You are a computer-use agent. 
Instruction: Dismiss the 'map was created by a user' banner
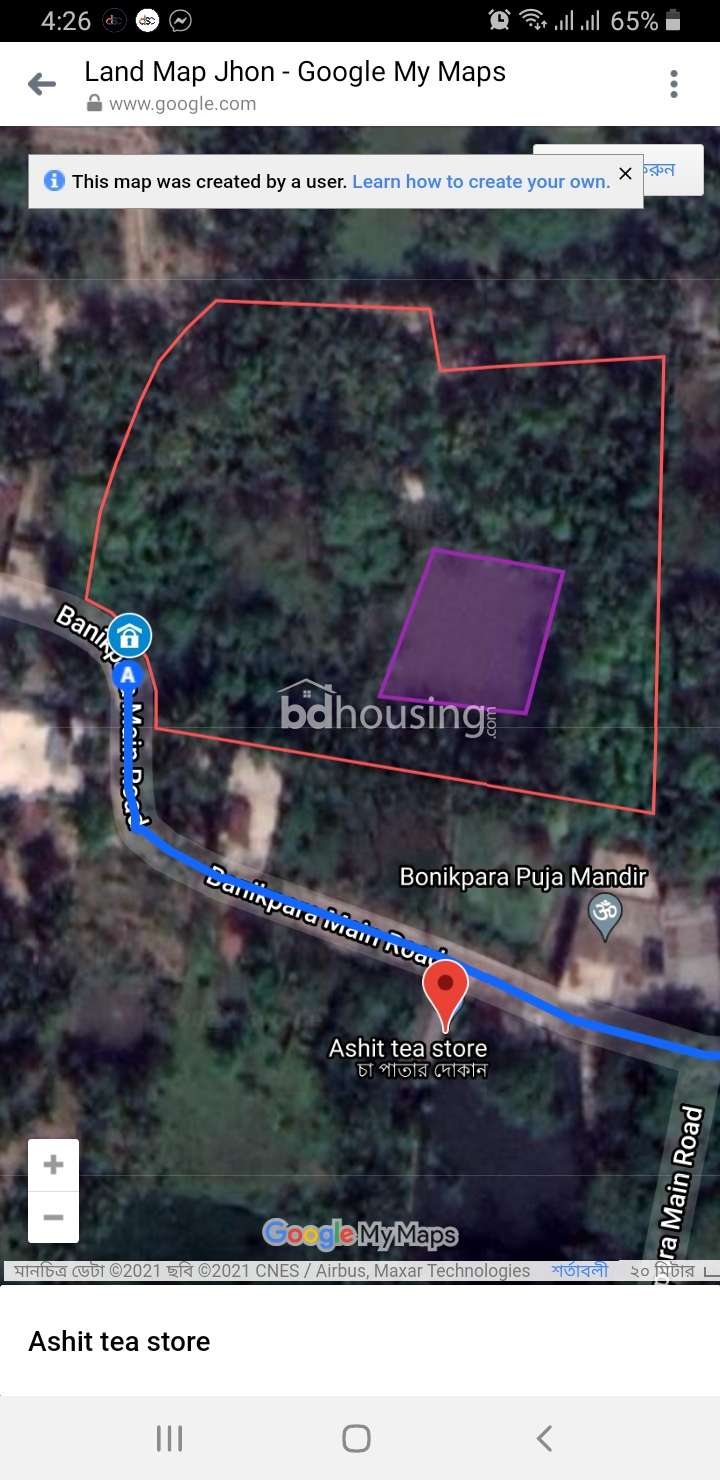tap(625, 173)
